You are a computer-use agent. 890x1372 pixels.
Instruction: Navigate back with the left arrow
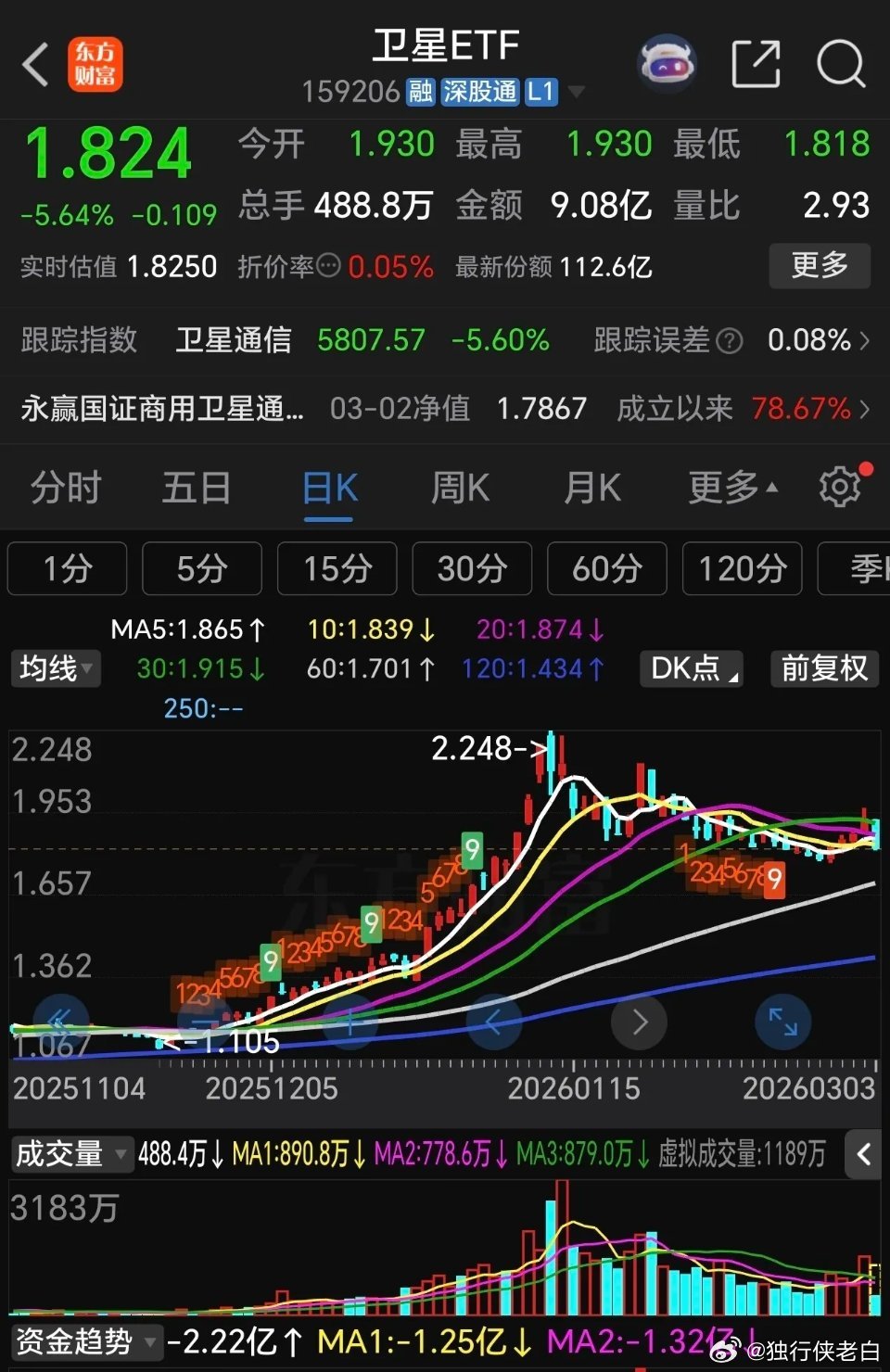tap(35, 65)
